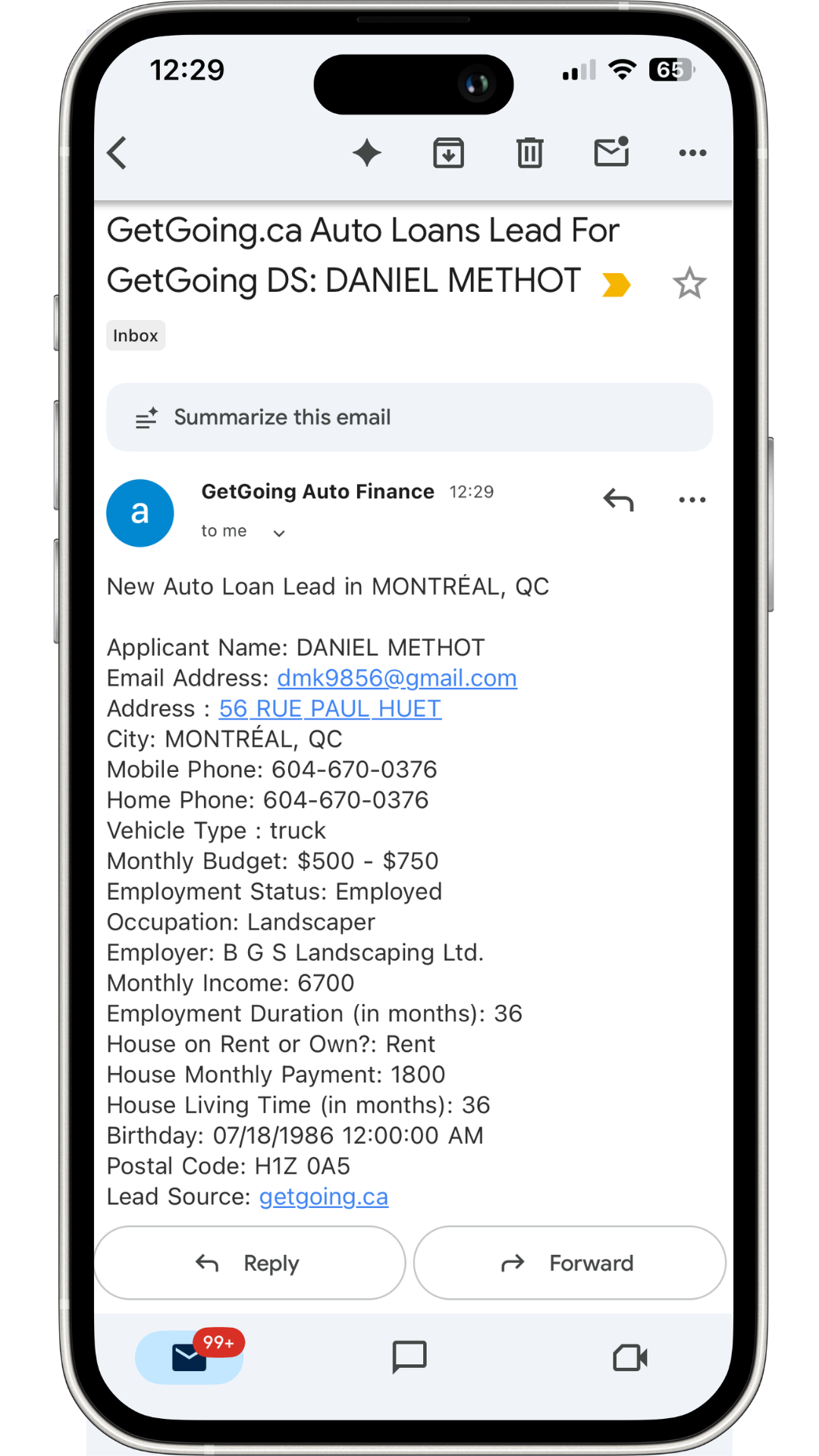Open the 56 RUE PAUL HUET address link

click(330, 708)
